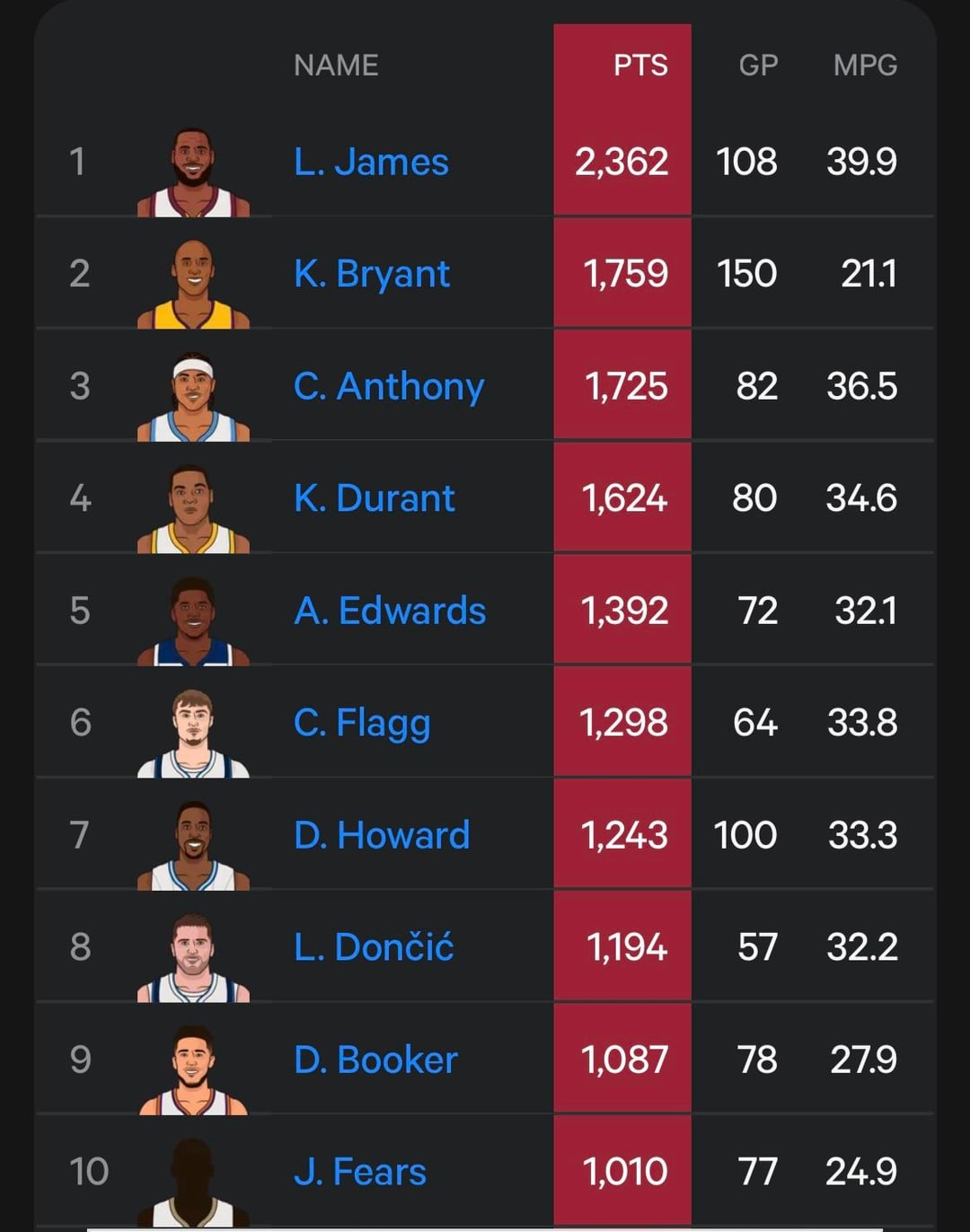View D. Howard's player page

381,836
